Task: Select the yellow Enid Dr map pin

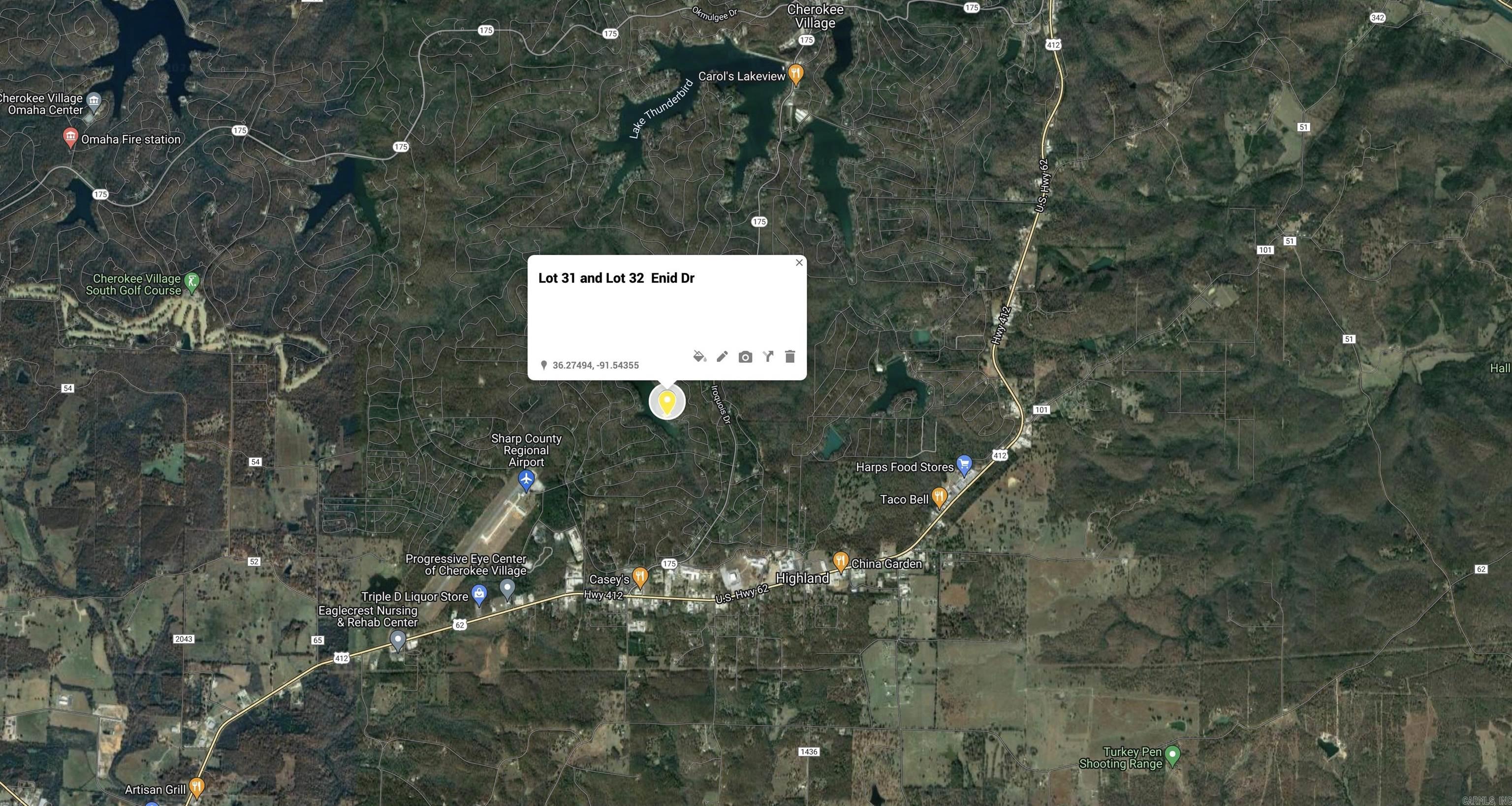Action: 666,403
